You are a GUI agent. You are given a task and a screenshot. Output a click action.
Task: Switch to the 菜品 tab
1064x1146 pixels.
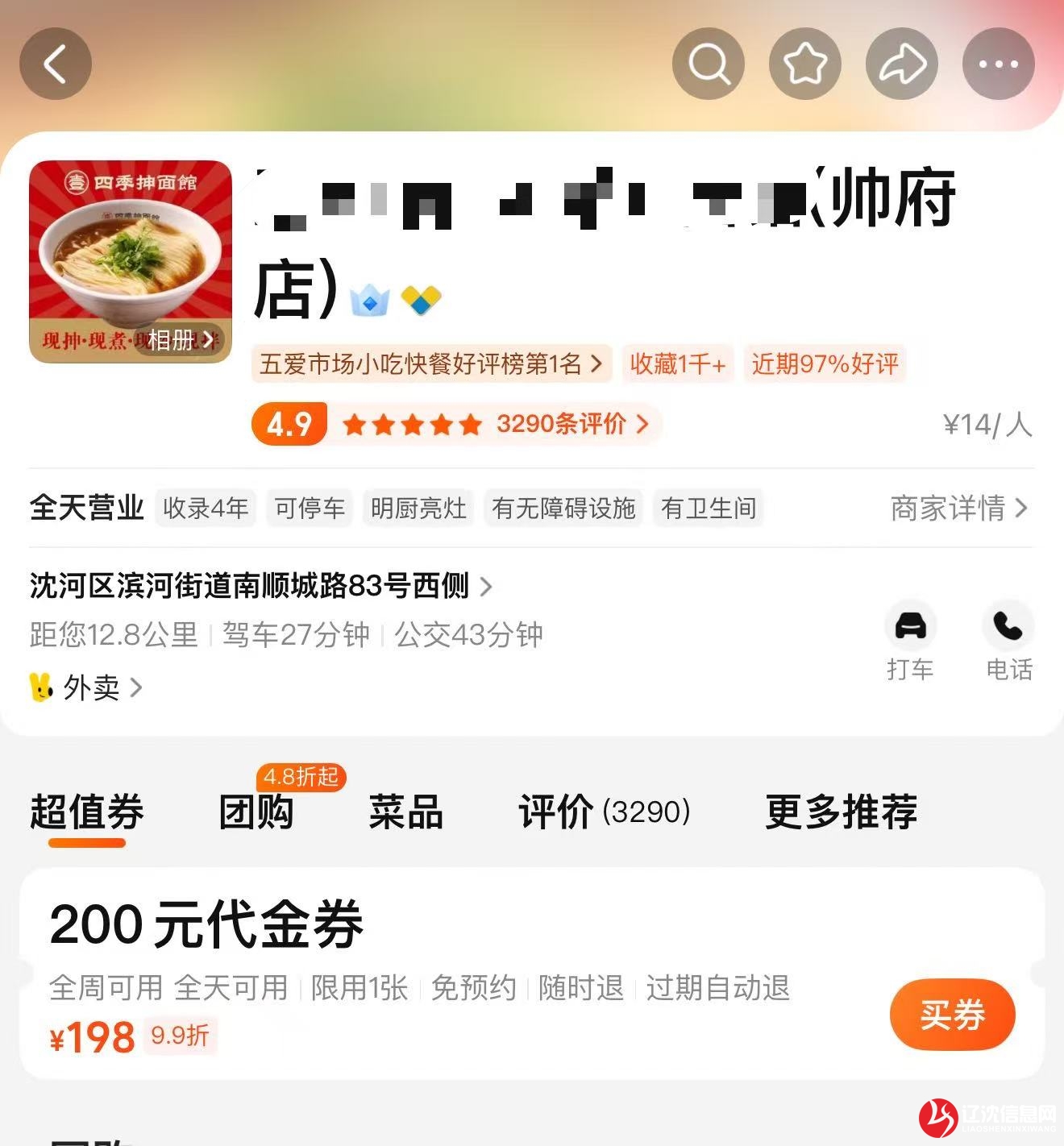(406, 812)
